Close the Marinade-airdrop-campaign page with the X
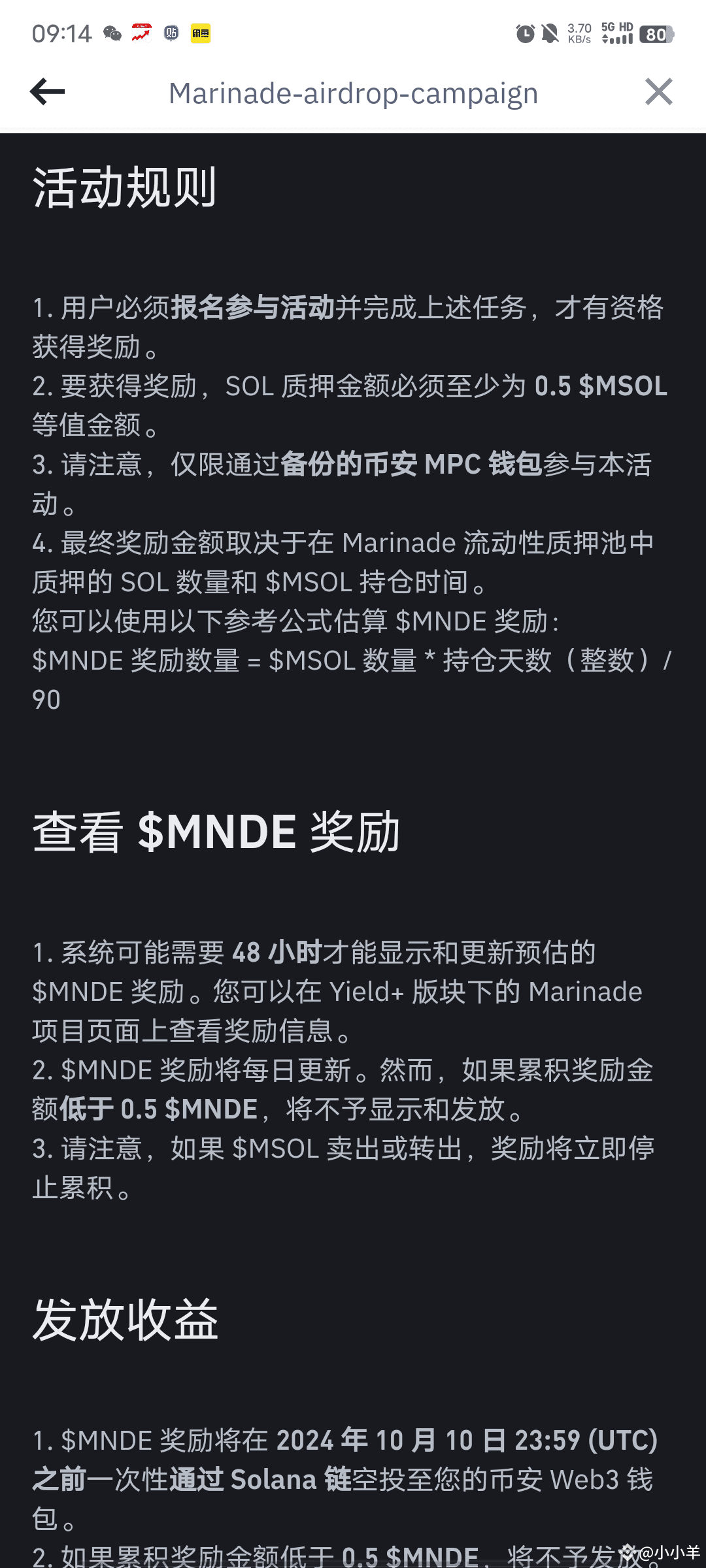706x1568 pixels. 659,91
